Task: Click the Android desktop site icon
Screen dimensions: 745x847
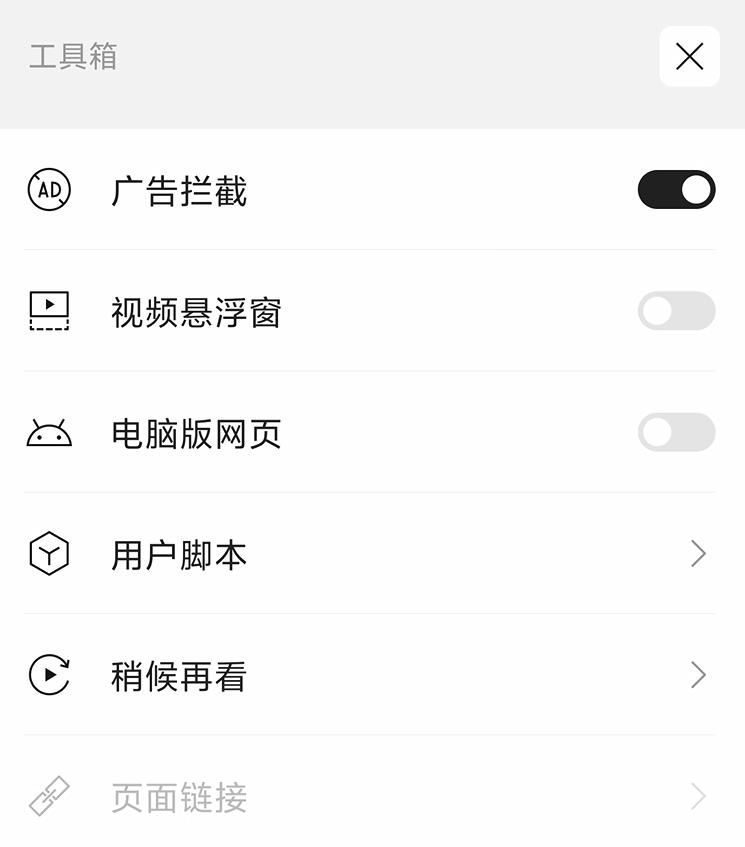Action: [47, 433]
